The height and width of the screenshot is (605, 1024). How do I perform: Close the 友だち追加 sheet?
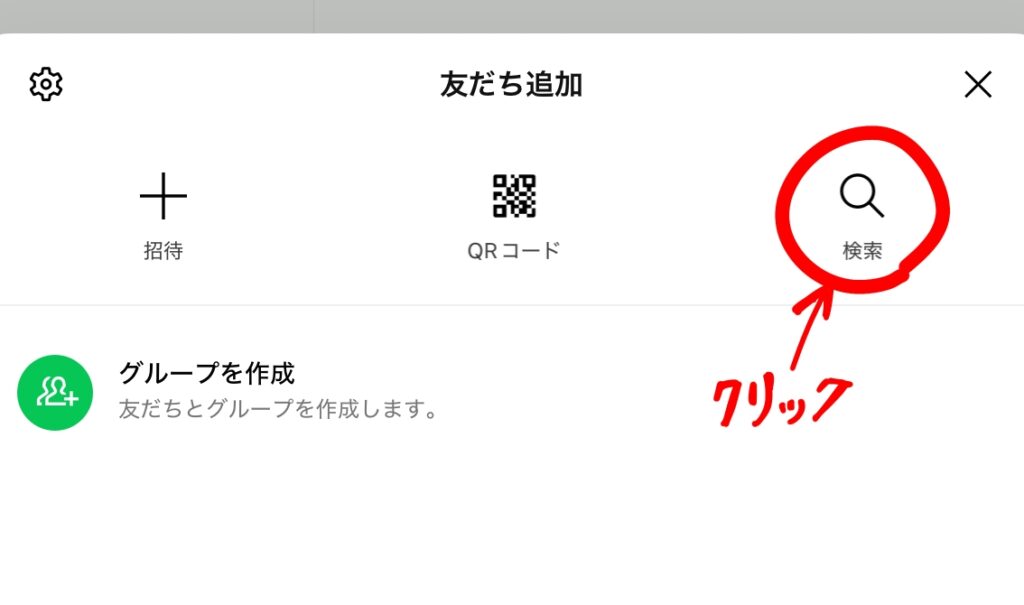977,85
